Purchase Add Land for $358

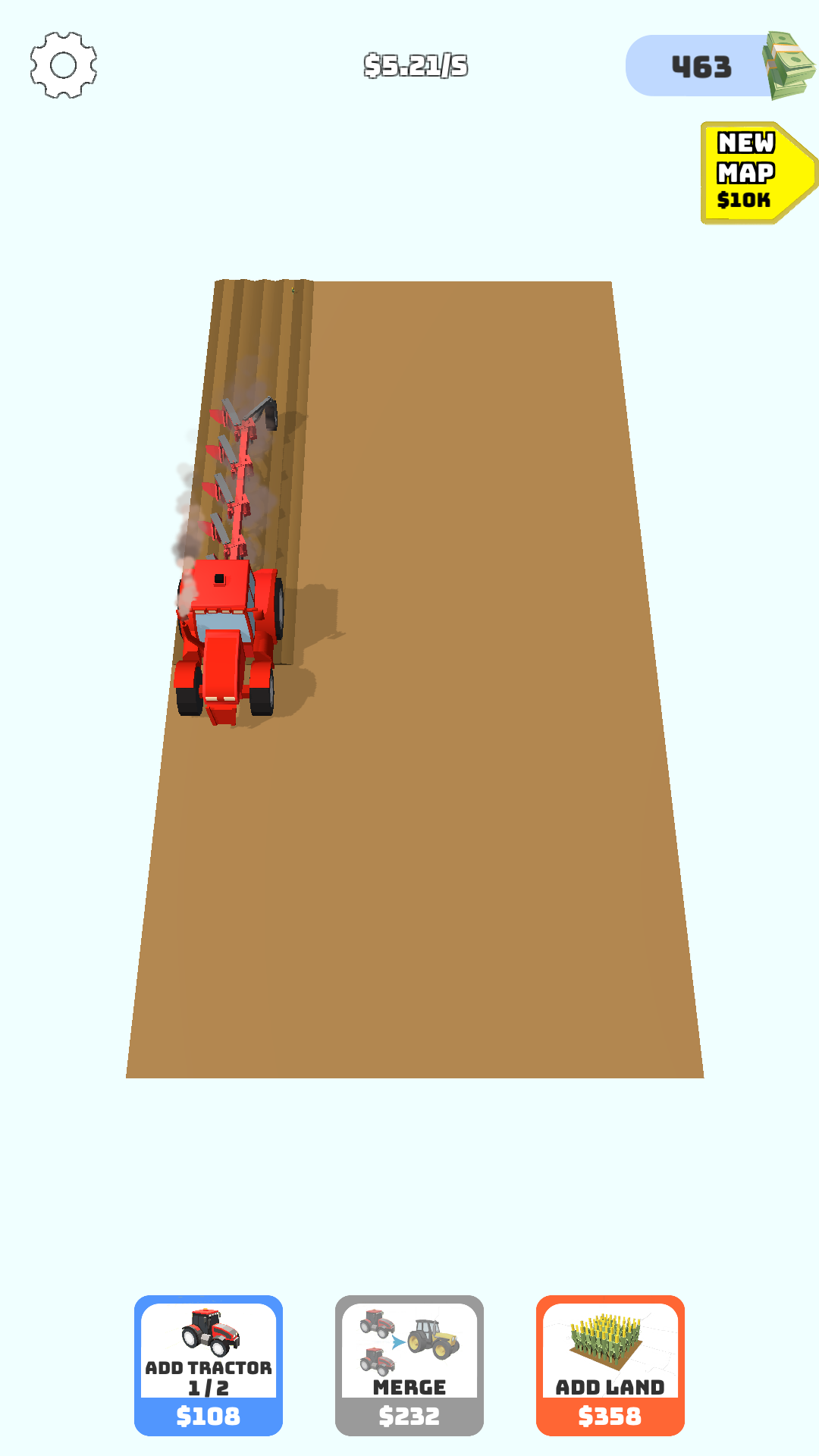tap(610, 1365)
